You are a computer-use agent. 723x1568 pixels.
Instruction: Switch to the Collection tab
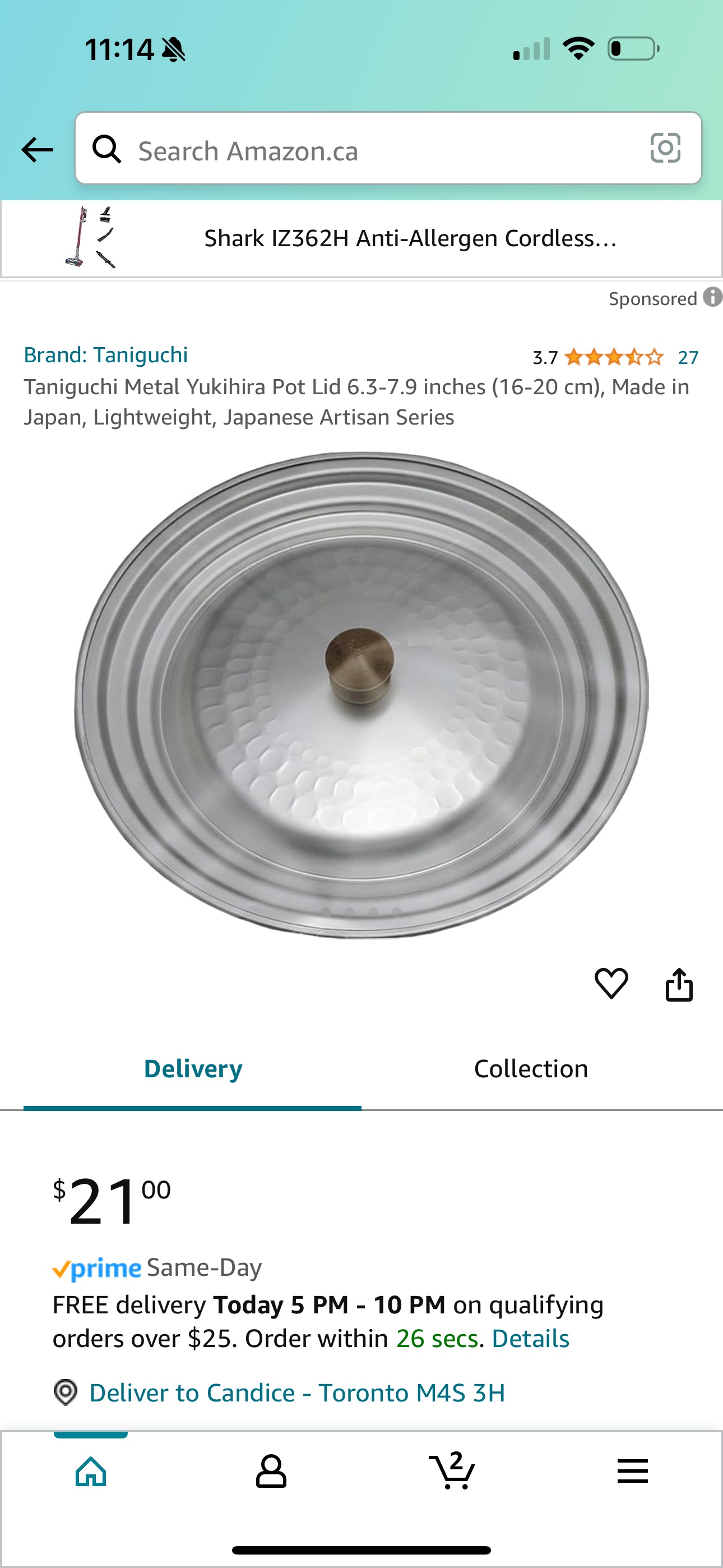(x=531, y=1069)
